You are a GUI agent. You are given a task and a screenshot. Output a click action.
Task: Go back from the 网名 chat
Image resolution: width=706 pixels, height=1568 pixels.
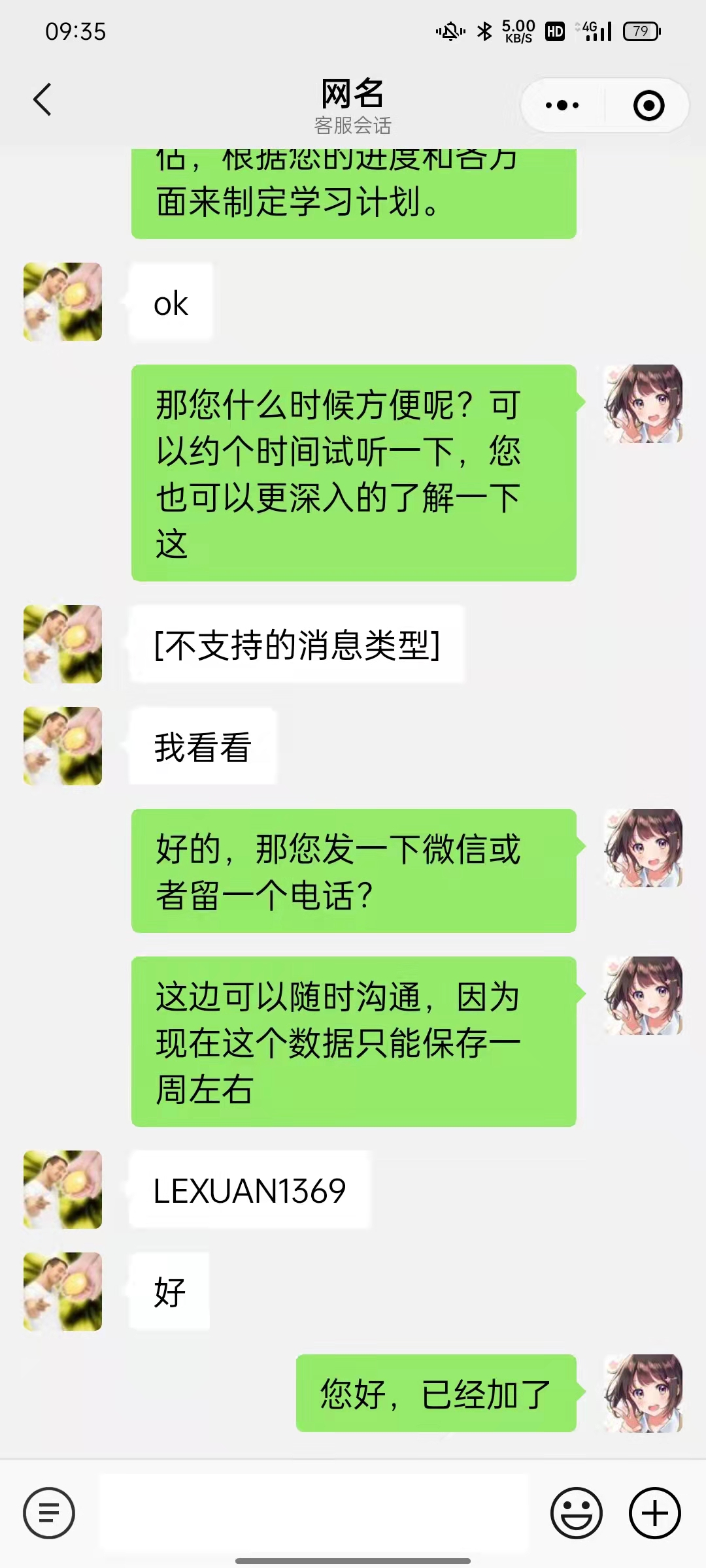[x=42, y=100]
